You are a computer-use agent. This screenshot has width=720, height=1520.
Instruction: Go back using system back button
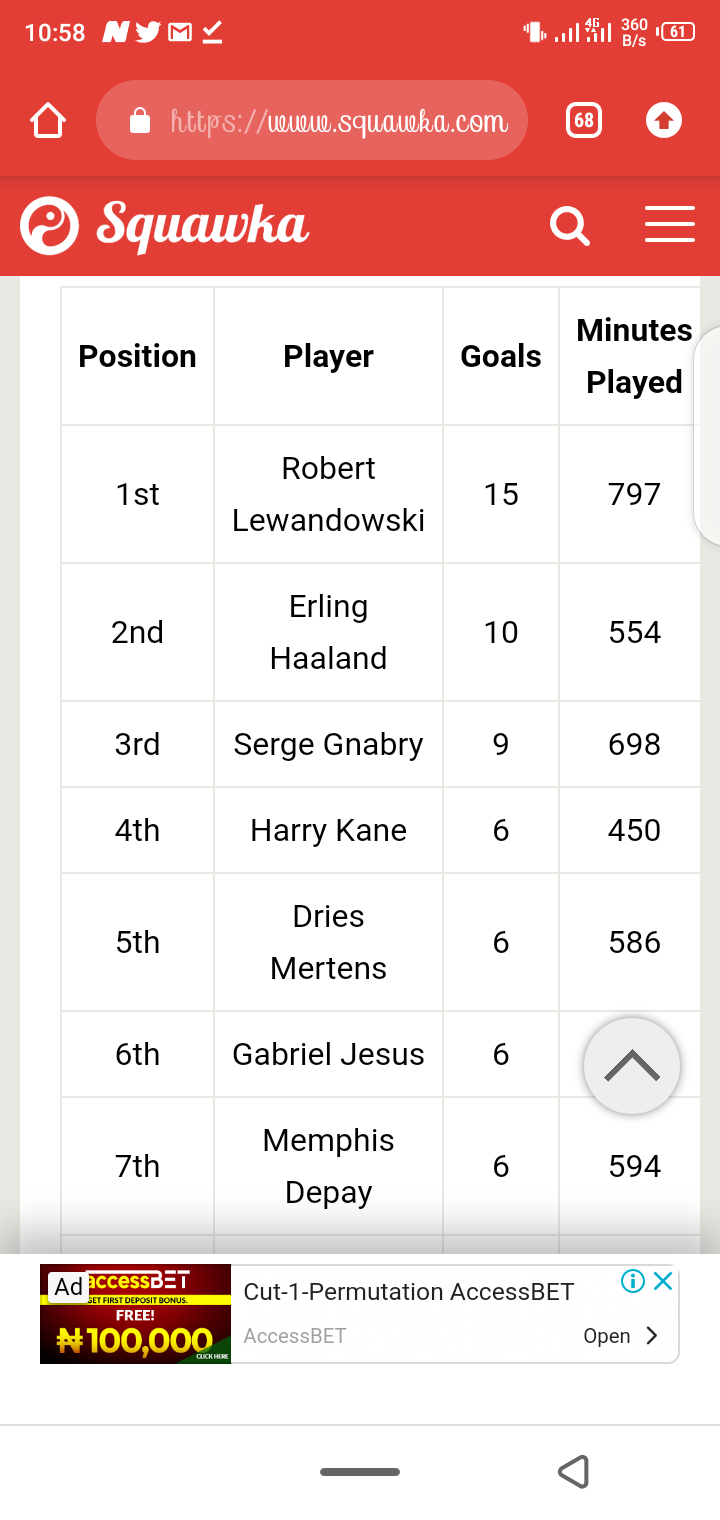[x=573, y=1471]
